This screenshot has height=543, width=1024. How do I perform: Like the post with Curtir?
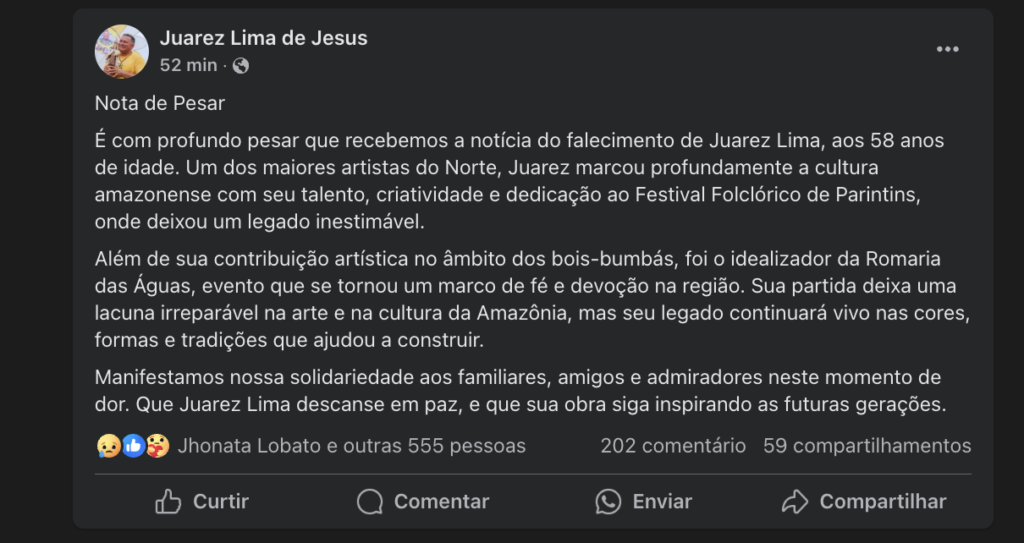coord(202,501)
